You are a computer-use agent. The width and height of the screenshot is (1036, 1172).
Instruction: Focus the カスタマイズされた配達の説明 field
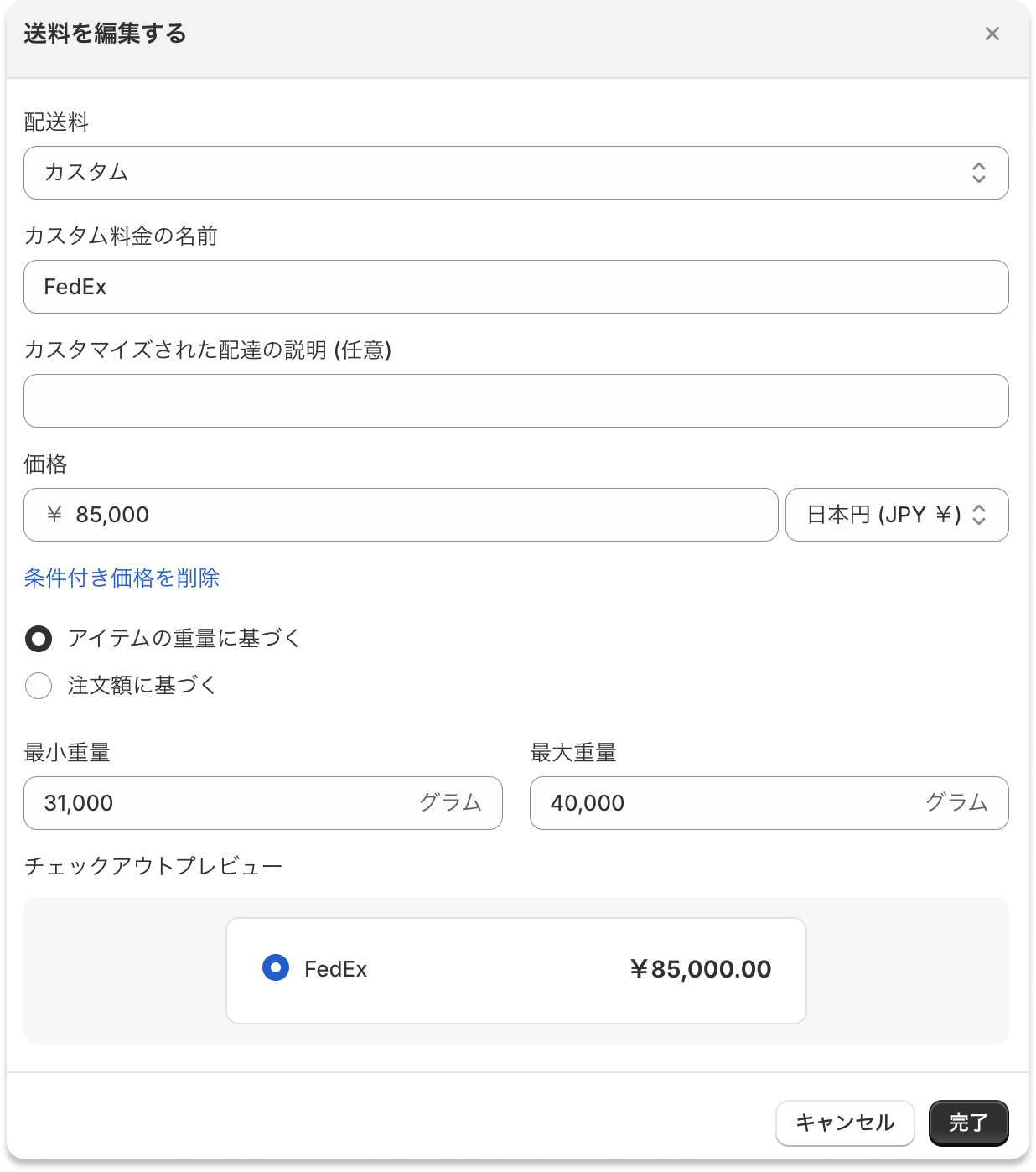(515, 401)
